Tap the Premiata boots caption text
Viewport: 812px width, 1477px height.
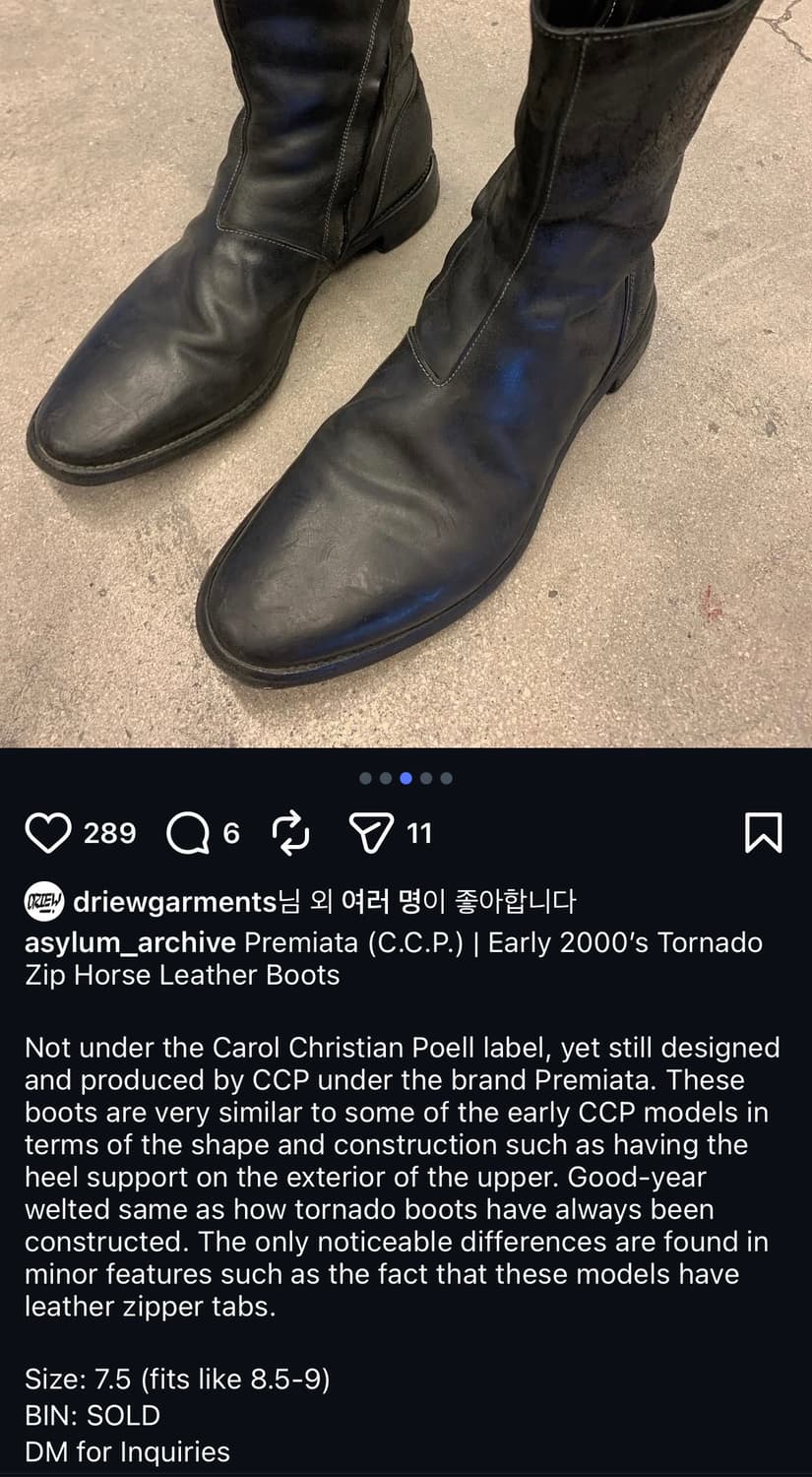(x=492, y=942)
